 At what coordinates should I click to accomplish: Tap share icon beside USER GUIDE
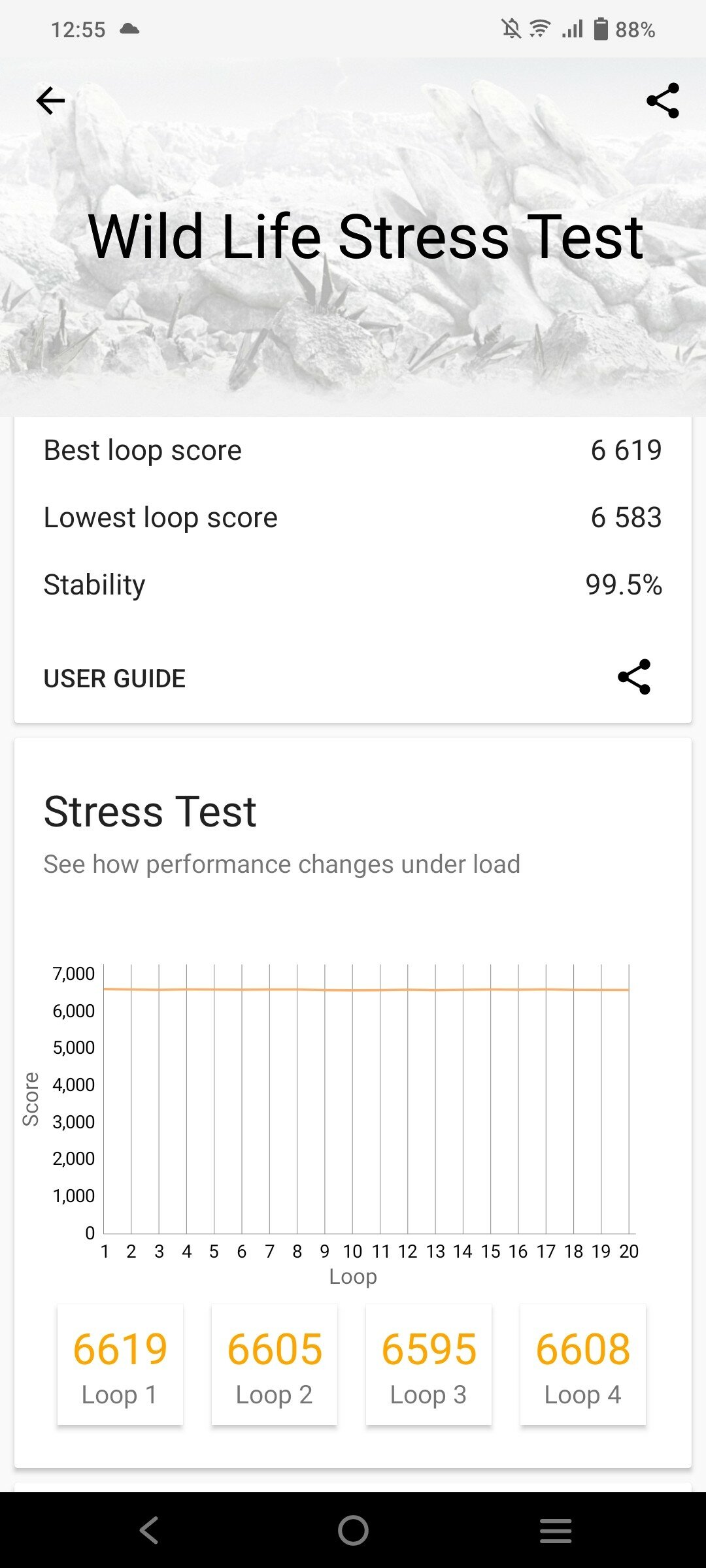click(x=634, y=677)
